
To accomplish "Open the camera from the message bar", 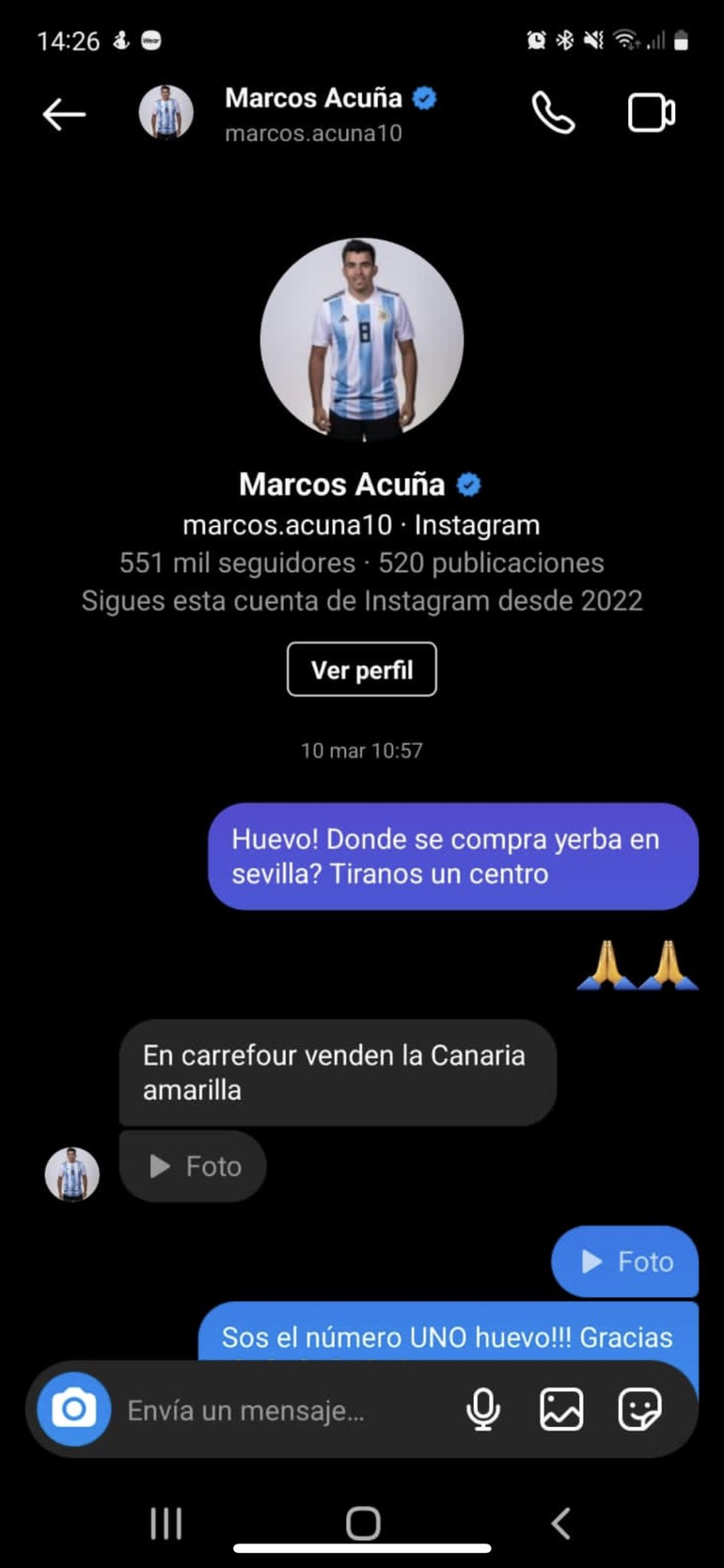I will coord(73,1409).
